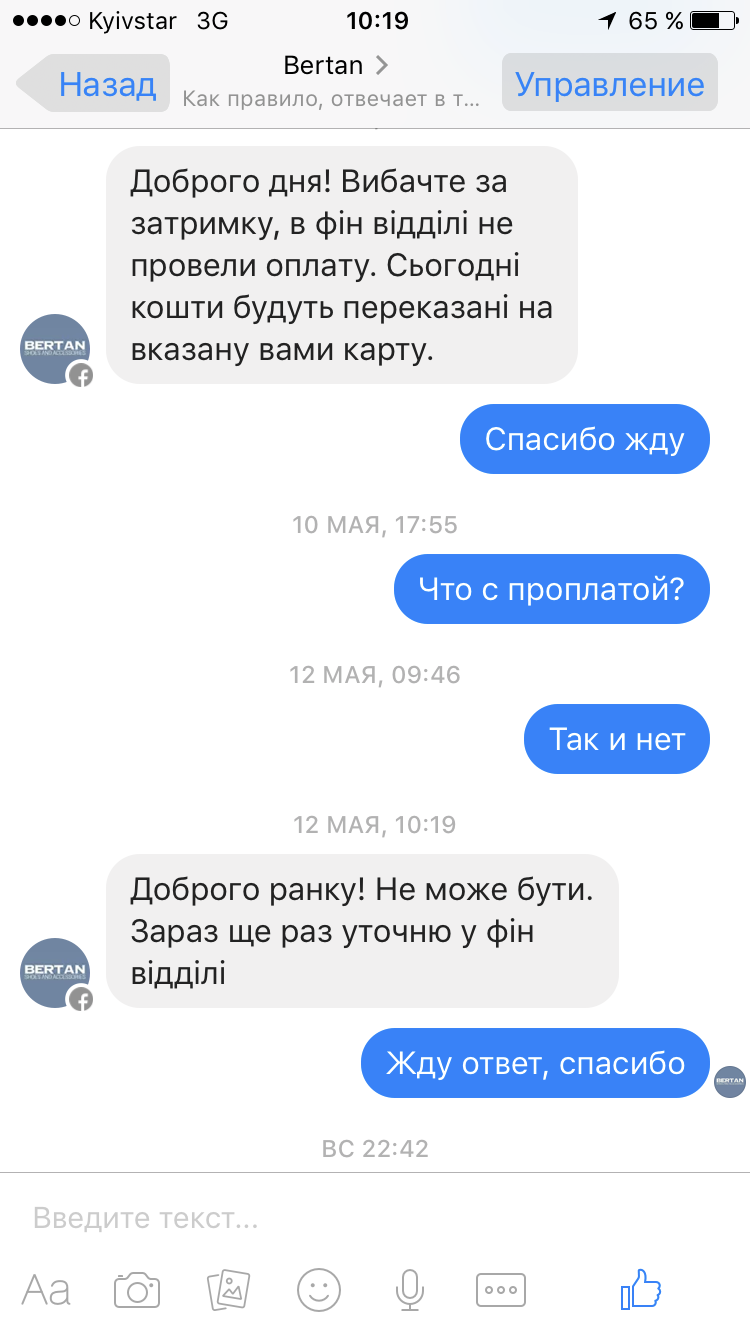This screenshot has height=1334, width=750.
Task: Open the emoji and stickers picker
Action: (319, 1290)
